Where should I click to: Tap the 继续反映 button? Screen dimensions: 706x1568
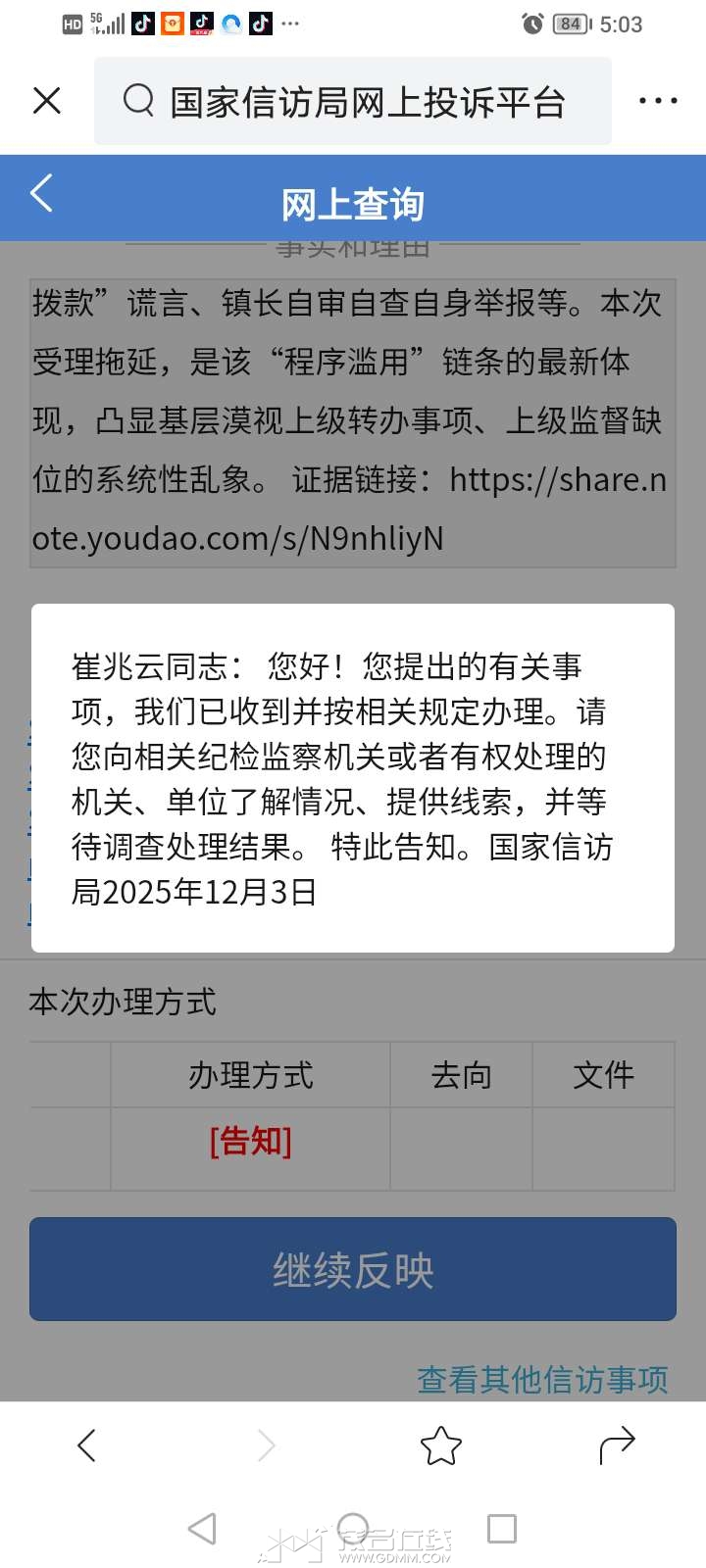pyautogui.click(x=353, y=1270)
